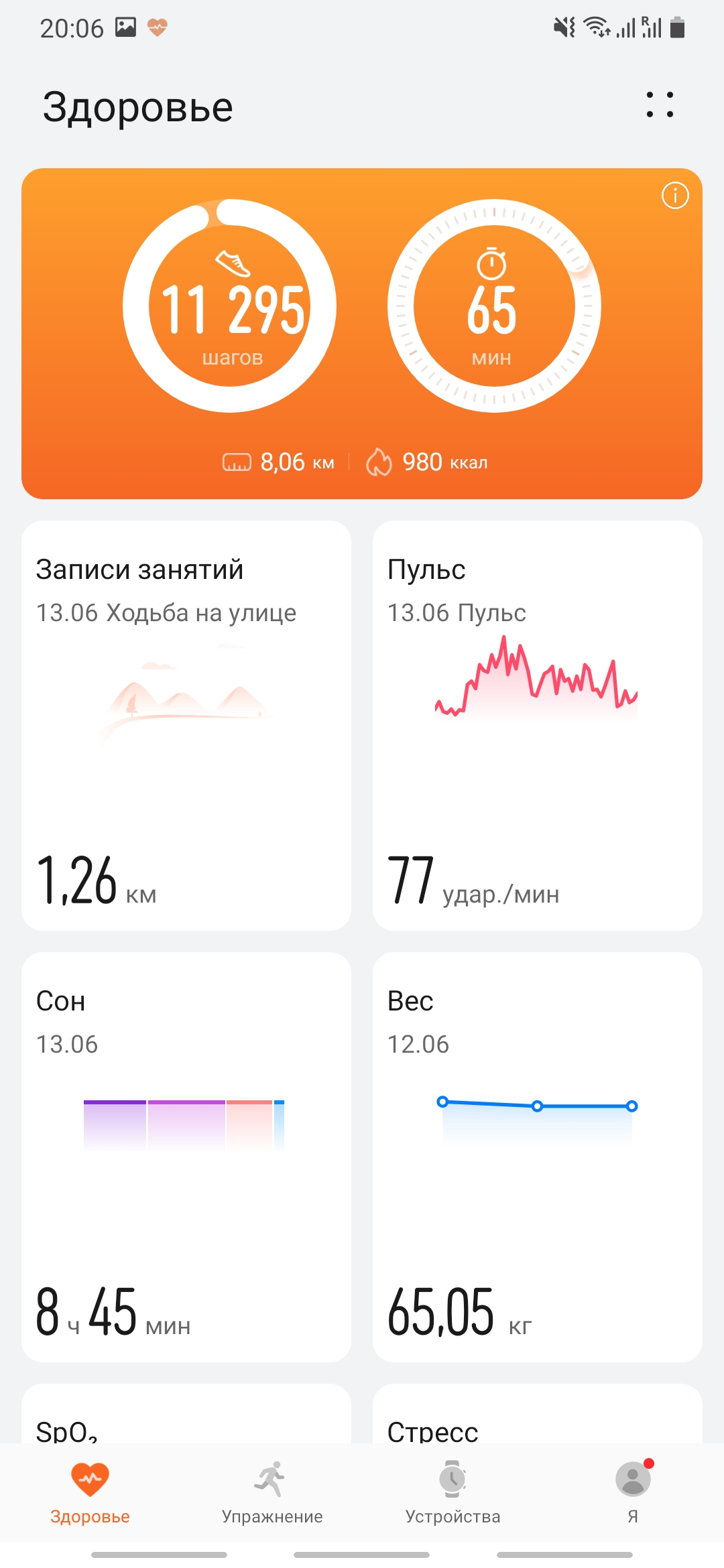Open the Пульс heart rate card
724x1568 pixels.
[537, 725]
